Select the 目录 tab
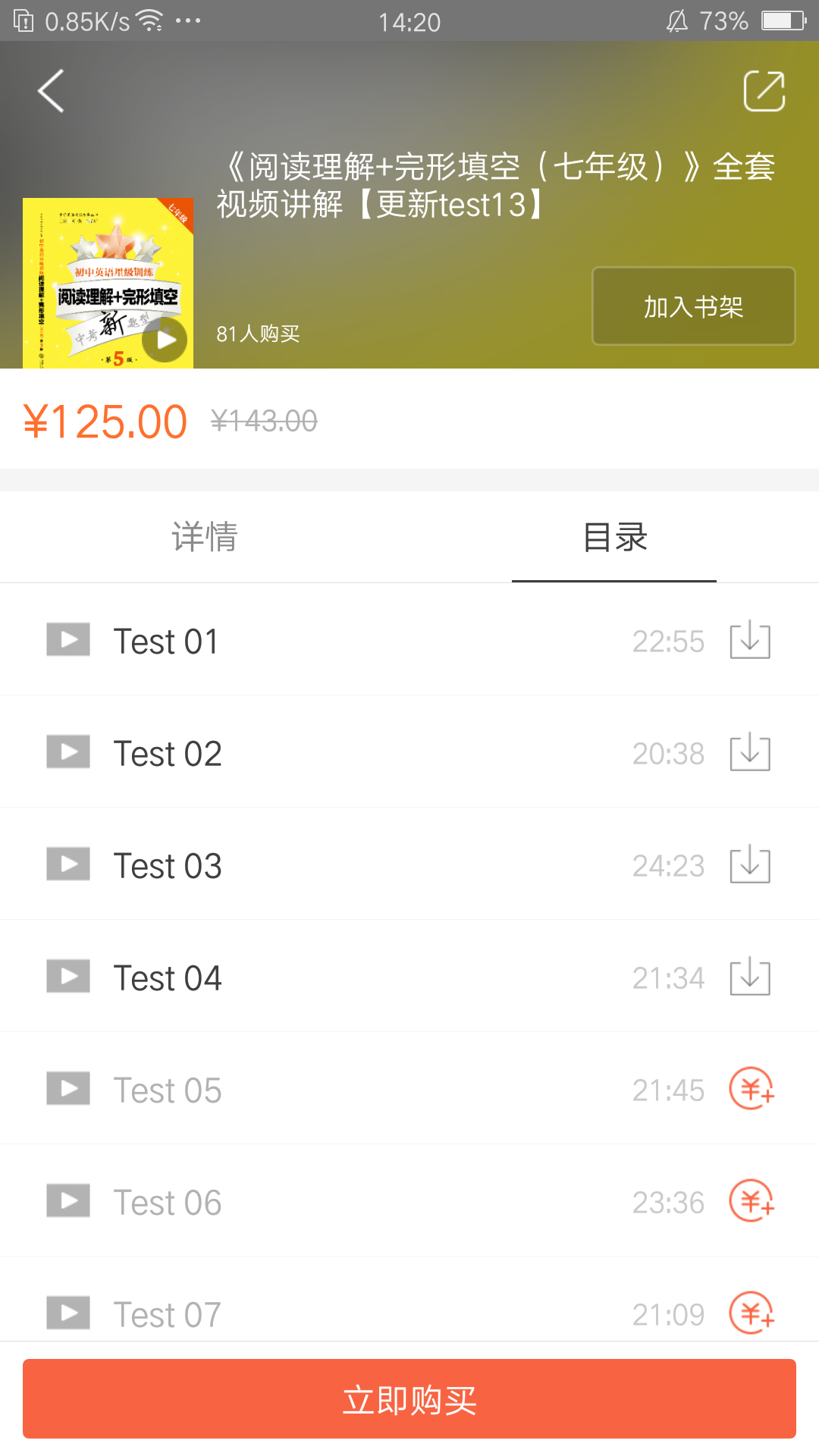 613,537
